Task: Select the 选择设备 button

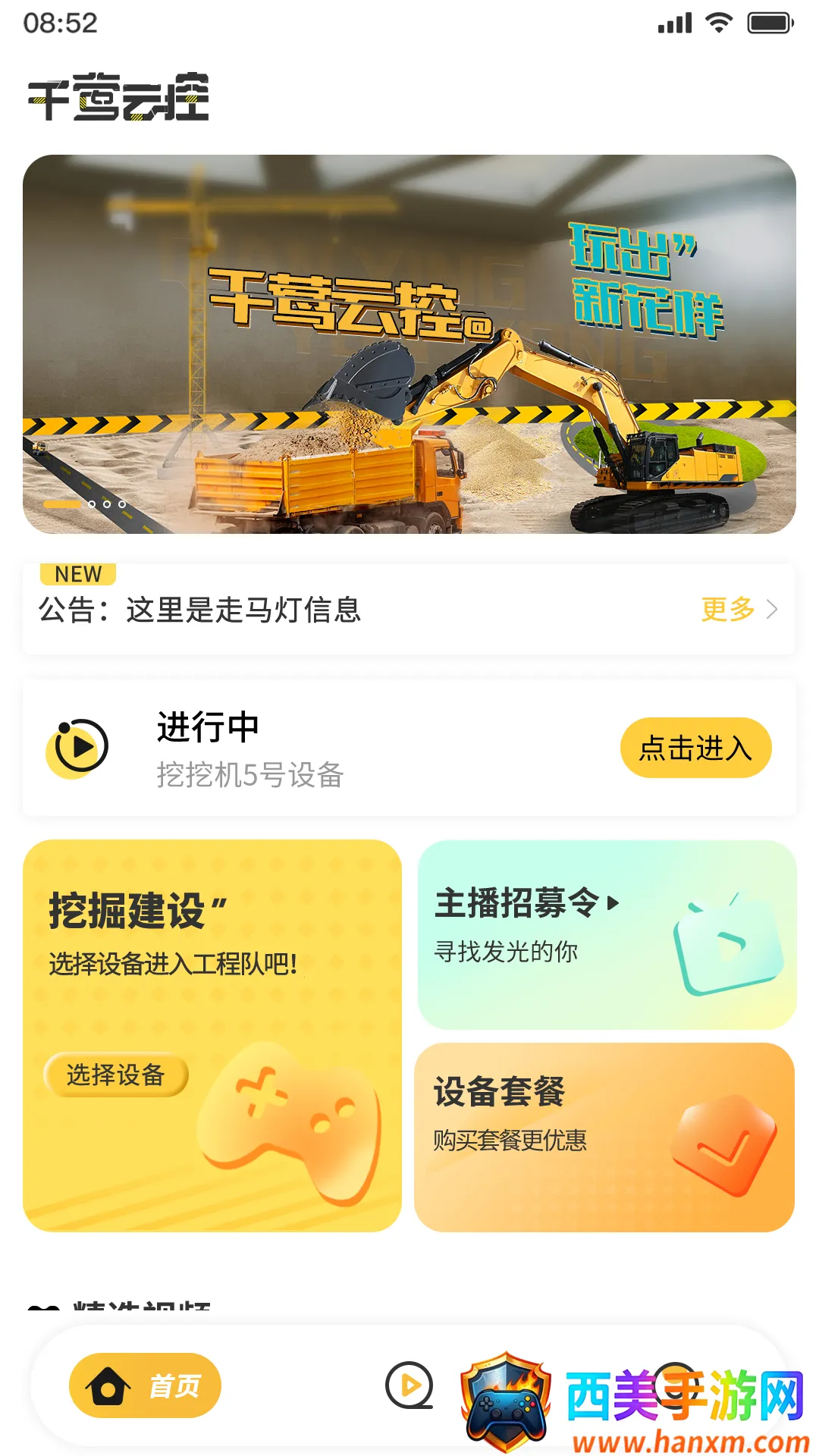Action: pyautogui.click(x=115, y=1075)
